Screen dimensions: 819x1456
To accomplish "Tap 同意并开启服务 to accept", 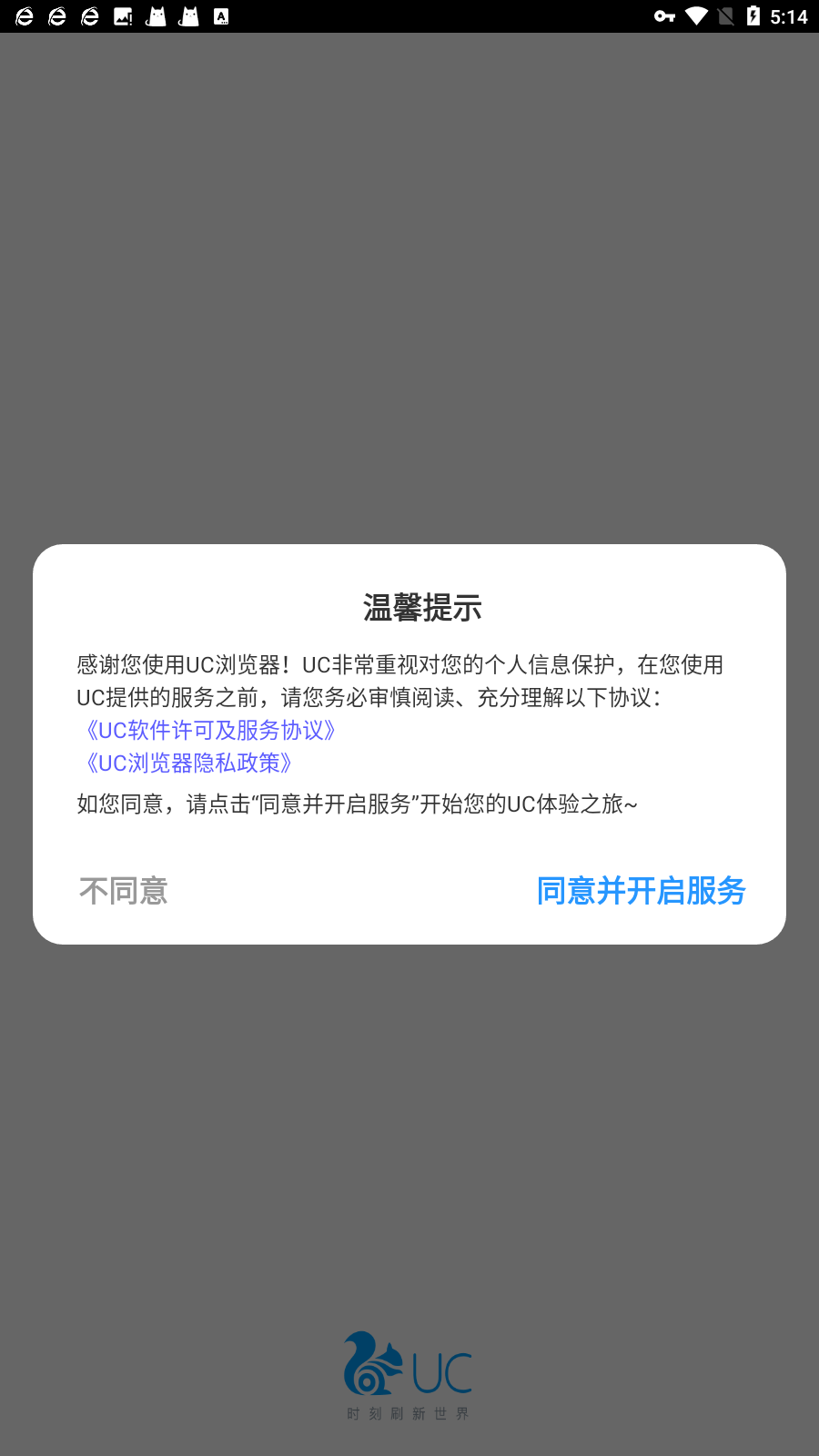I will pos(641,890).
